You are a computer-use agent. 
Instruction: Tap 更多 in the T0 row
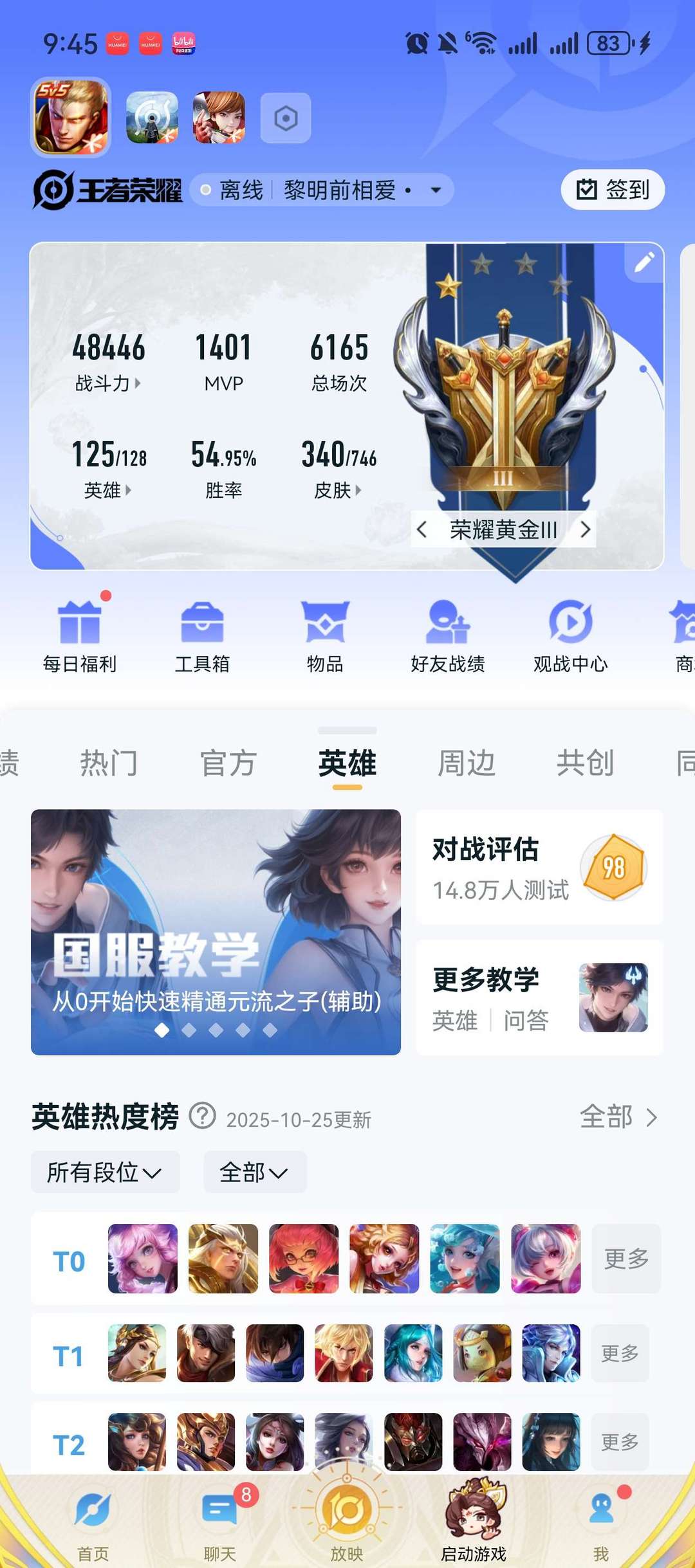click(625, 1259)
